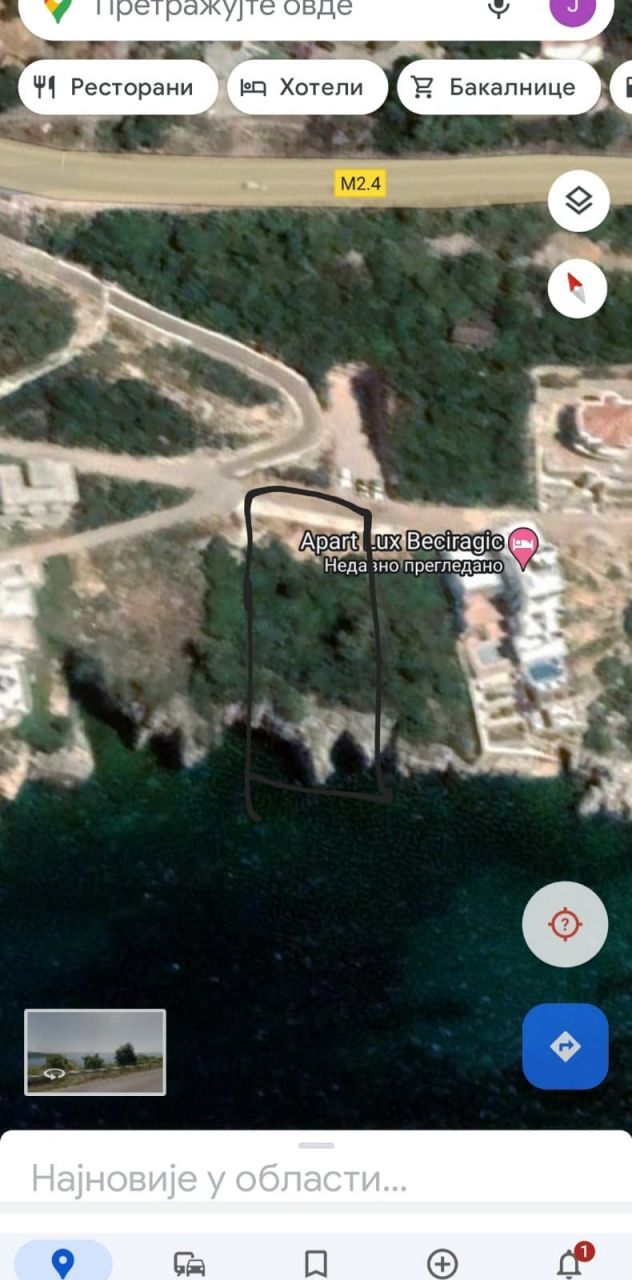Image resolution: width=632 pixels, height=1280 pixels.
Task: Select the Хотели chip
Action: click(308, 87)
